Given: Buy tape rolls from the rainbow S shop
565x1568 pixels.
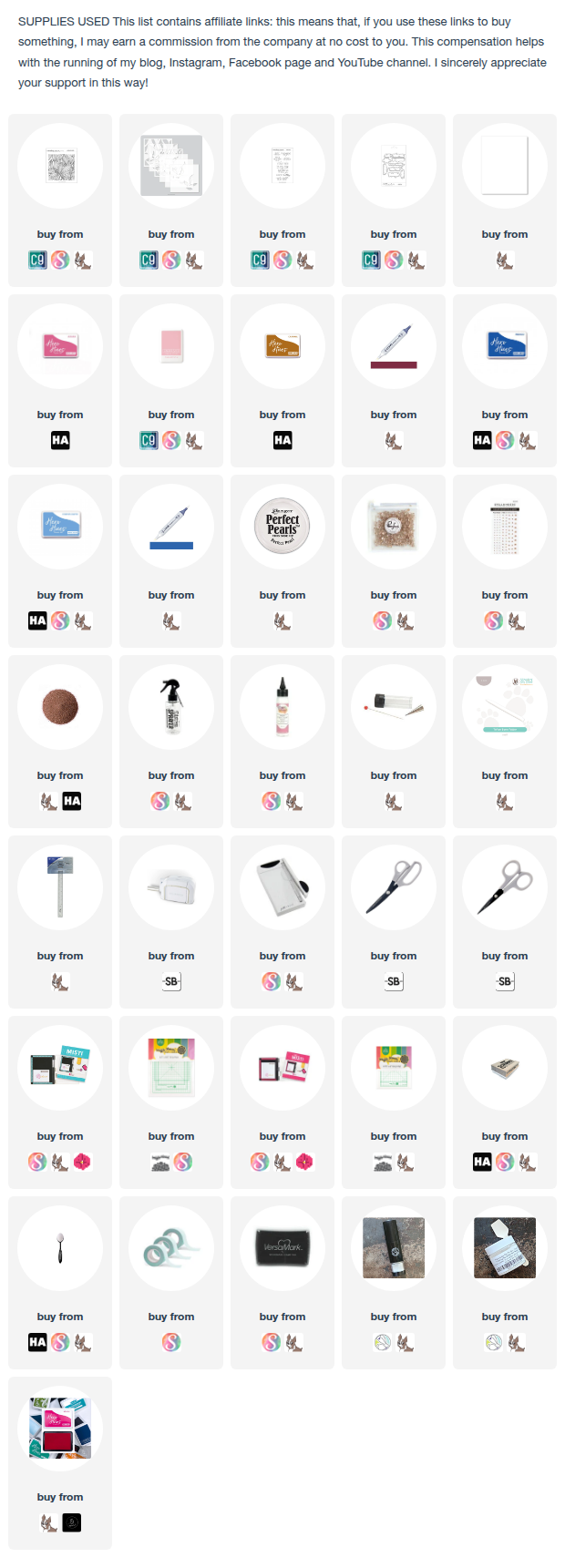Looking at the screenshot, I should click(x=171, y=1342).
